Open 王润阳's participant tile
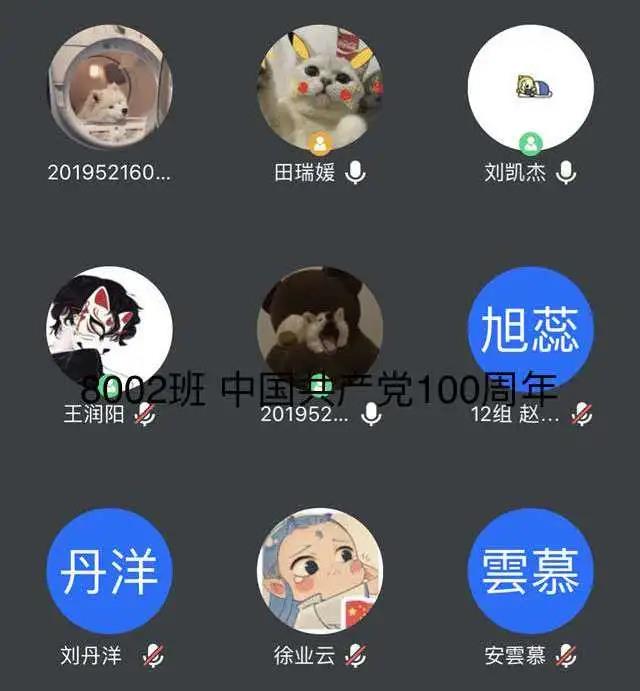The height and width of the screenshot is (691, 640). (109, 328)
